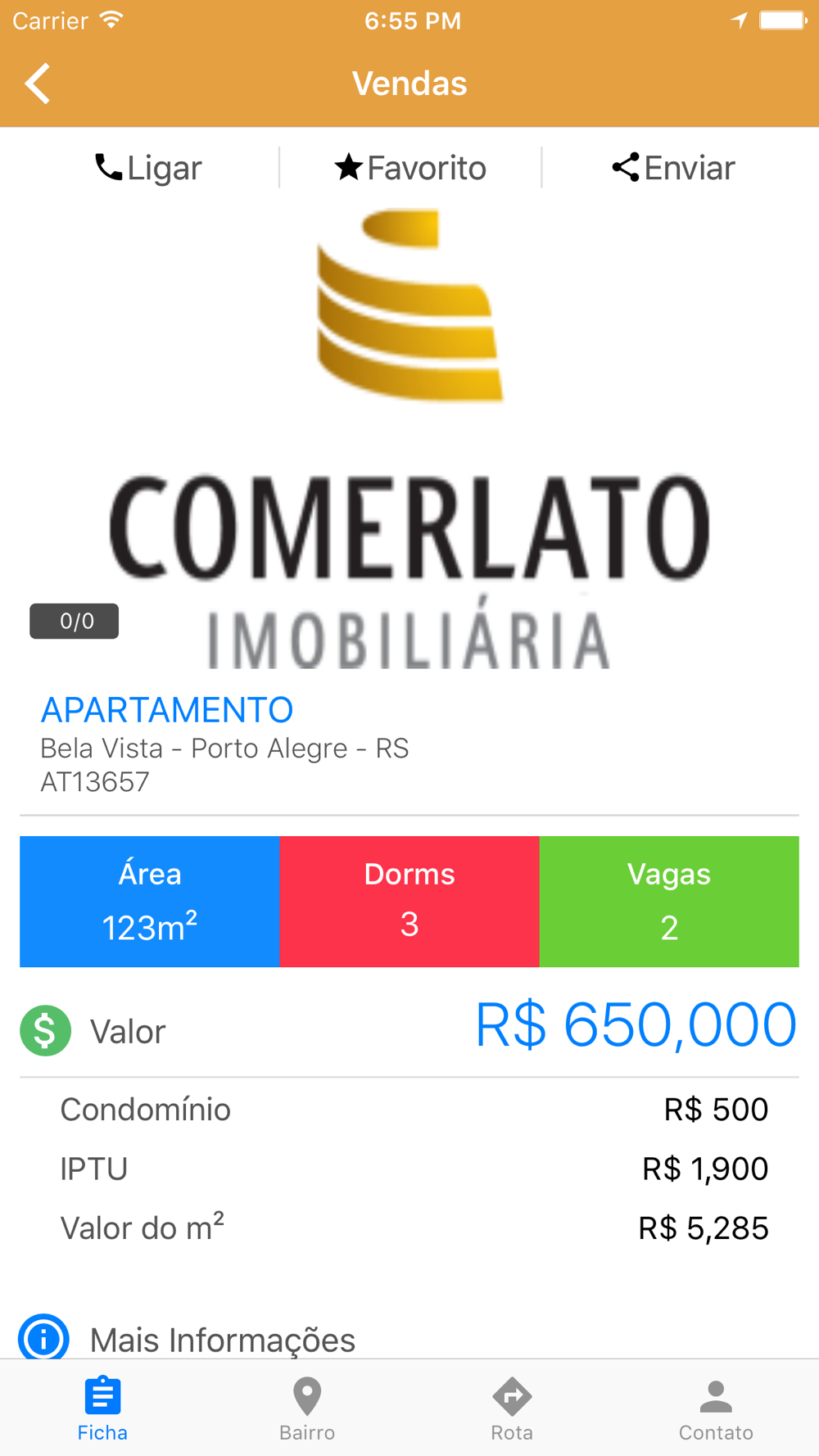Mark this apartment as Favorito
Viewport: 819px width, 1456px height.
click(x=410, y=168)
